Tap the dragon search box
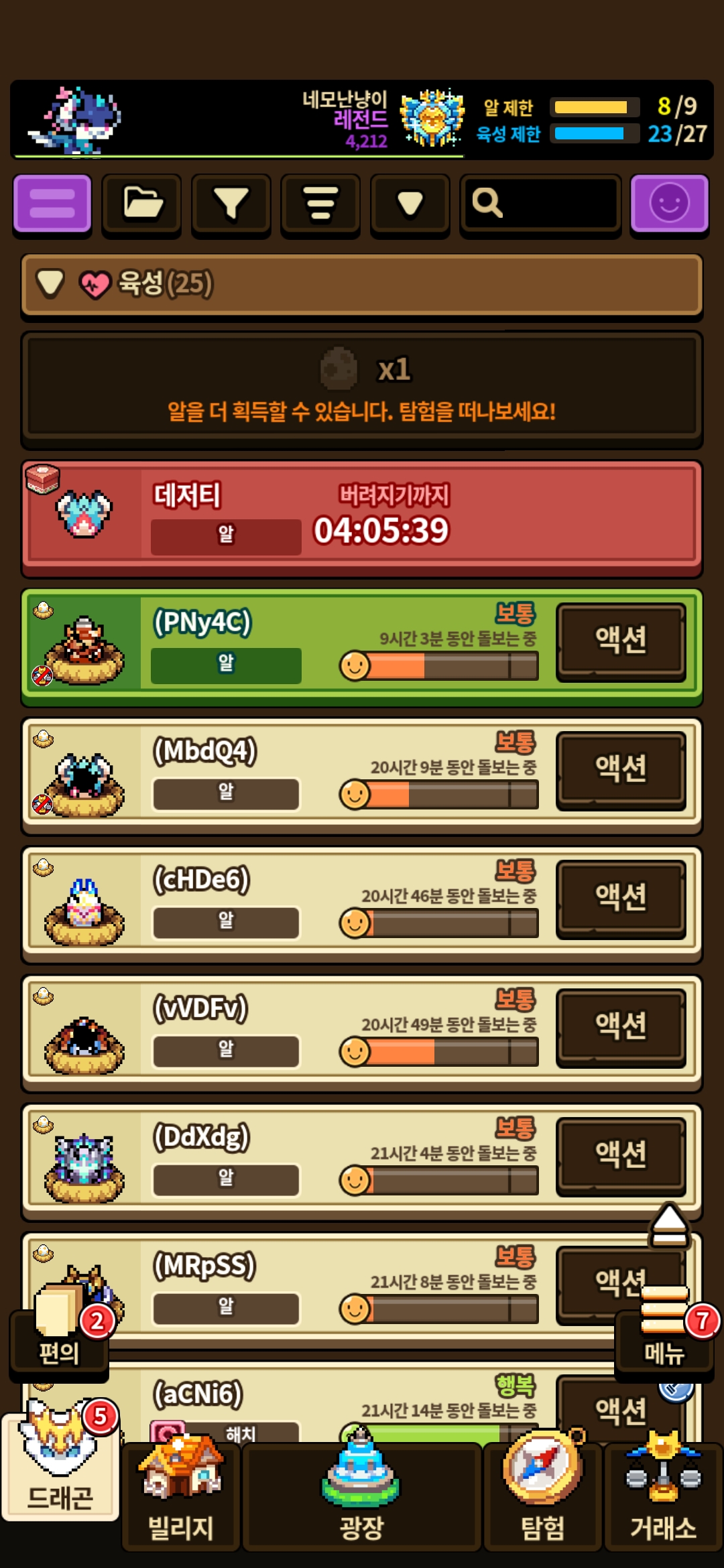Screen dimensions: 724x1568 540,203
